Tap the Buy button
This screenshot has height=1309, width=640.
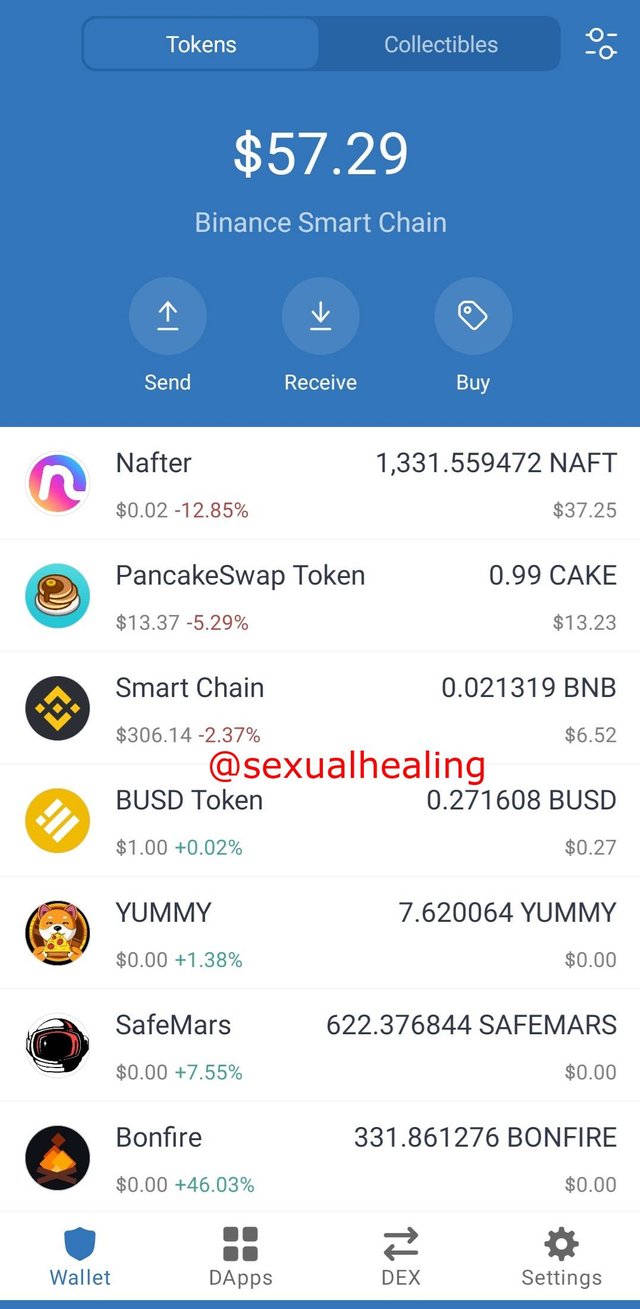coord(473,336)
